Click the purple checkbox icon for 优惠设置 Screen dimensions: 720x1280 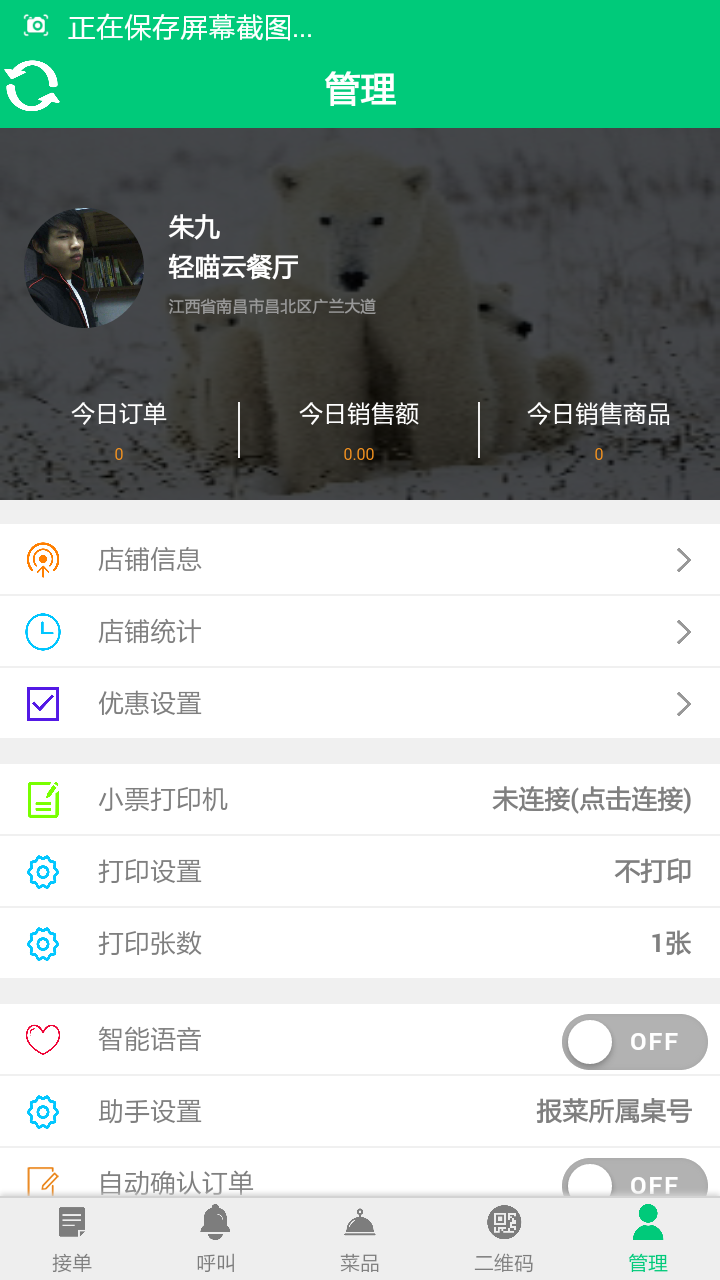(x=42, y=703)
